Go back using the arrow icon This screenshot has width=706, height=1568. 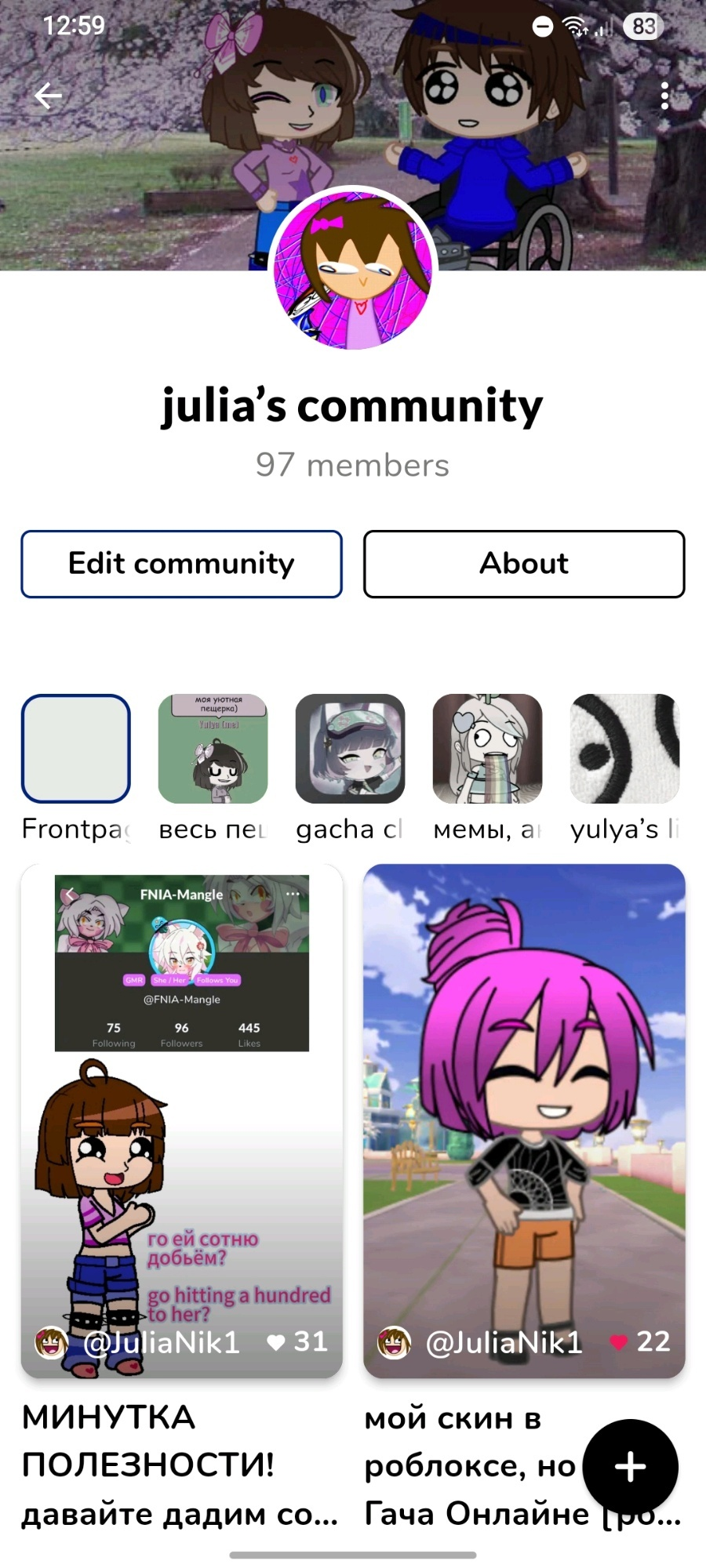coord(49,96)
